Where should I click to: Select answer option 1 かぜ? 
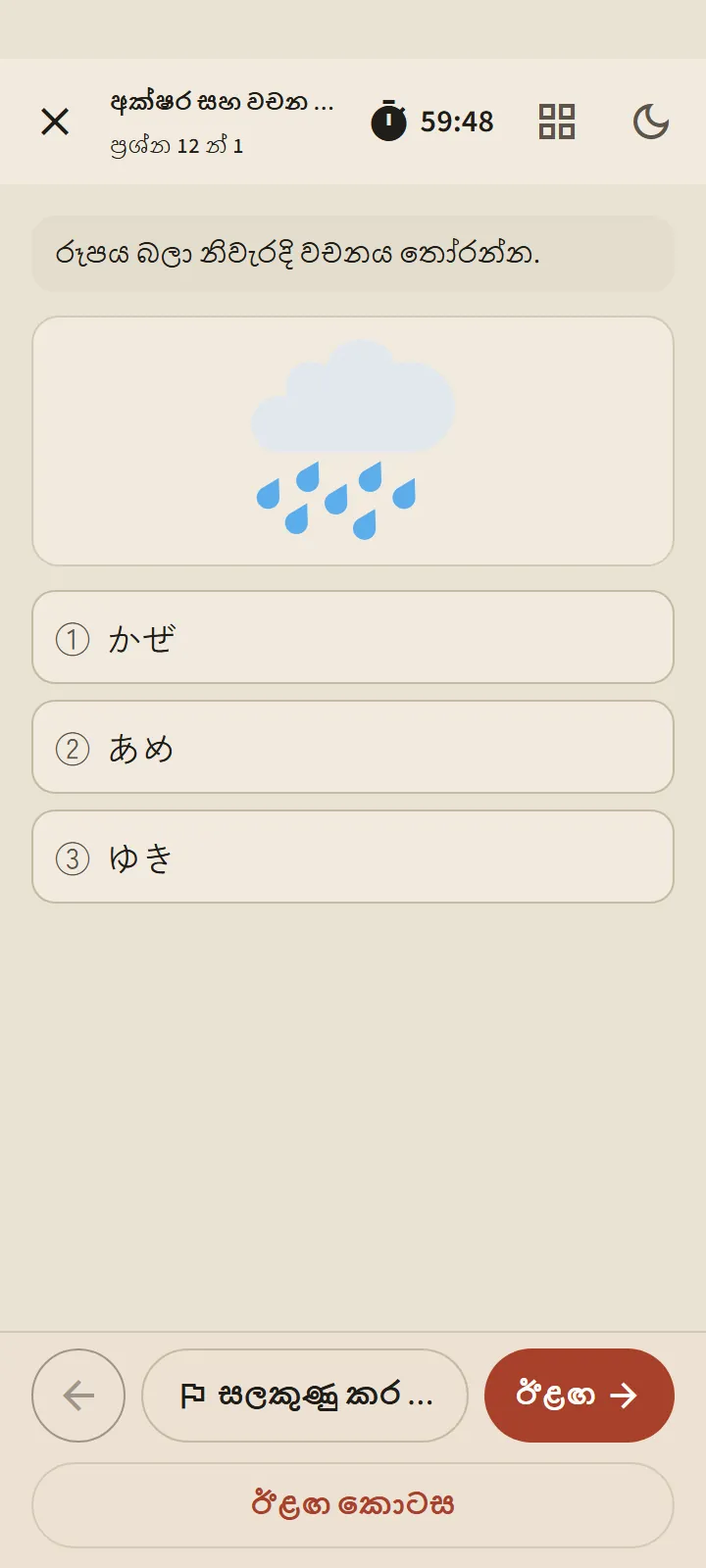353,637
